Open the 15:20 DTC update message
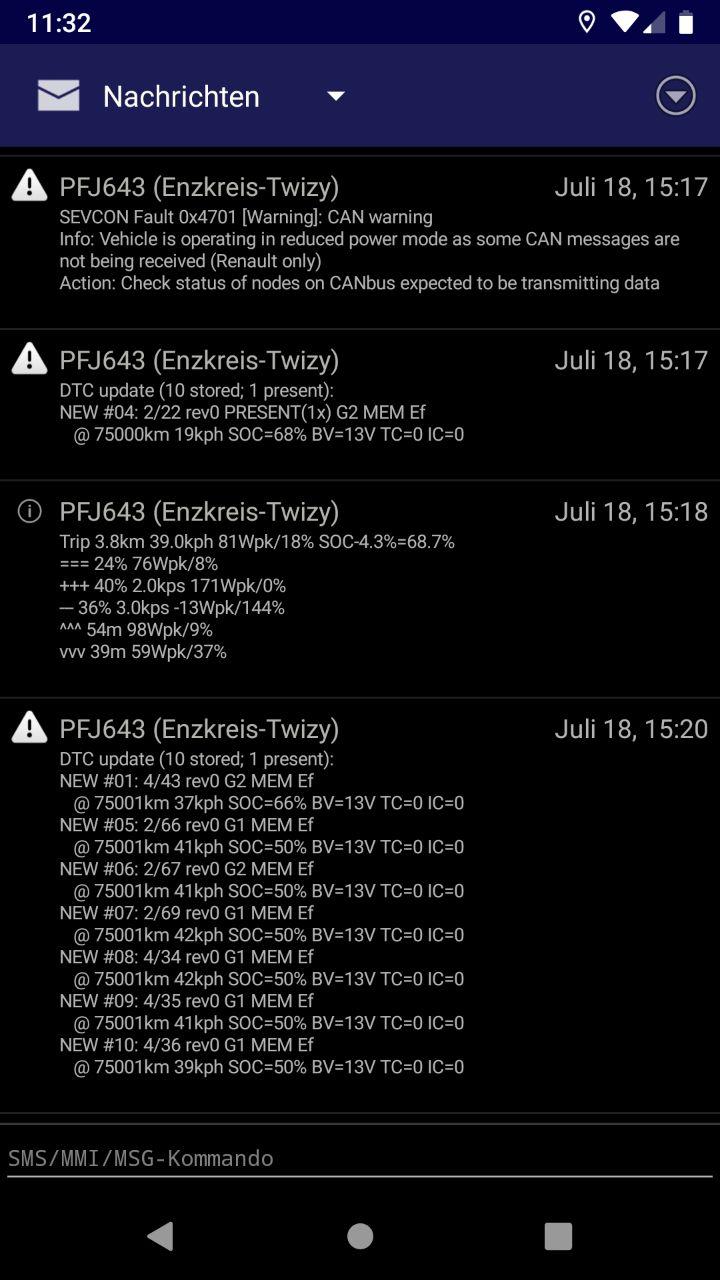Image resolution: width=720 pixels, height=1280 pixels. (x=360, y=900)
